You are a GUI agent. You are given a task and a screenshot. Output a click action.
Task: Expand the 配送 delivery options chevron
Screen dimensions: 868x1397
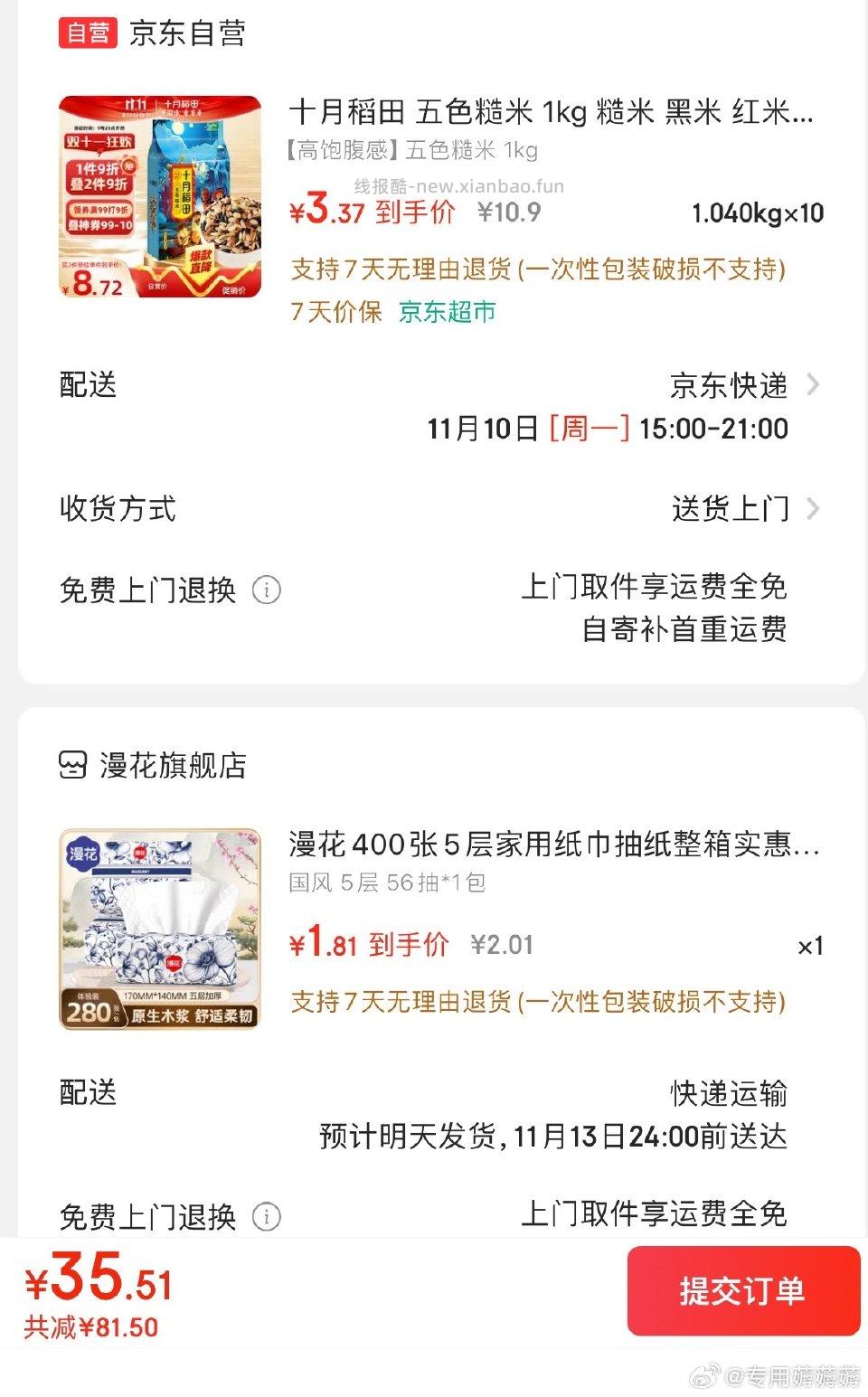click(812, 385)
